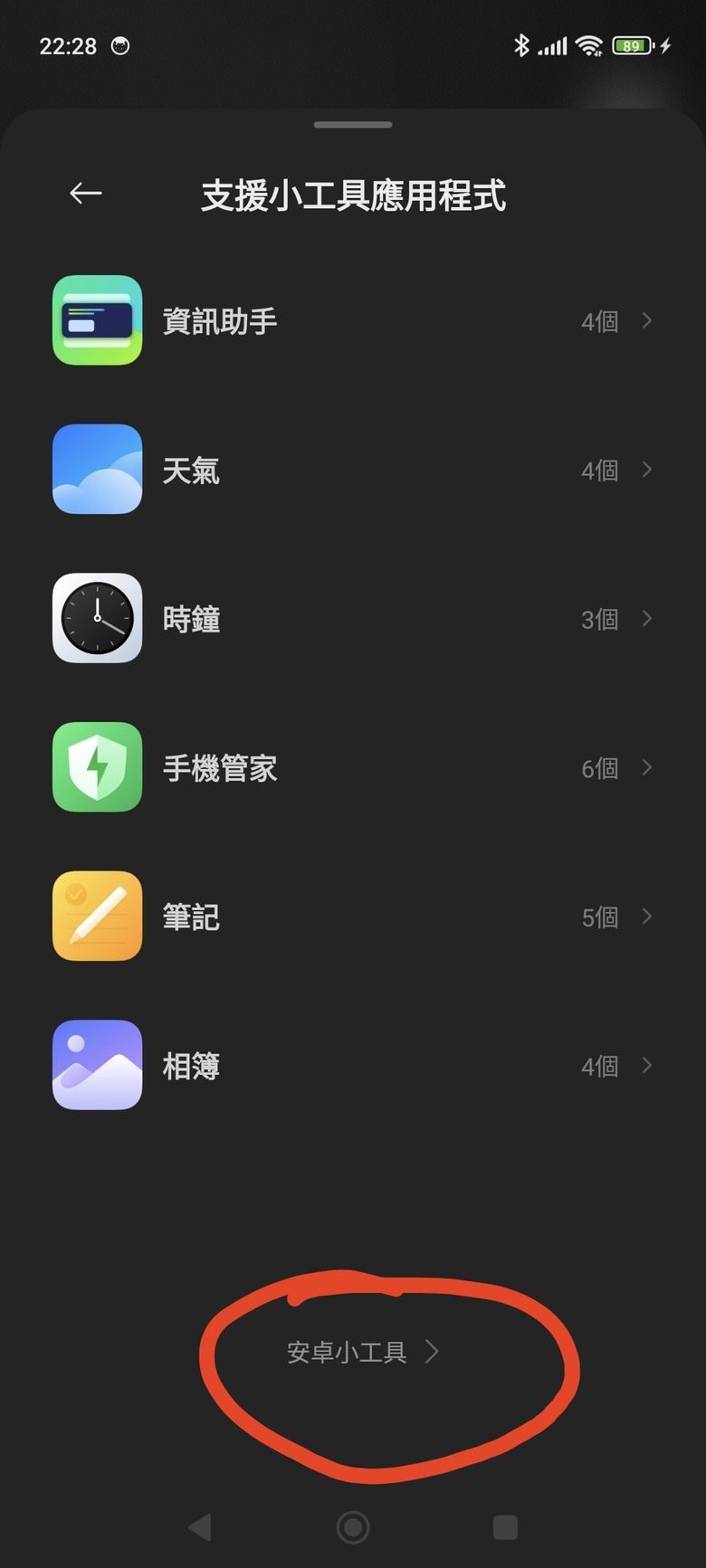Open the 安卓小工具 link
Image resolution: width=706 pixels, height=1568 pixels.
[x=363, y=1352]
